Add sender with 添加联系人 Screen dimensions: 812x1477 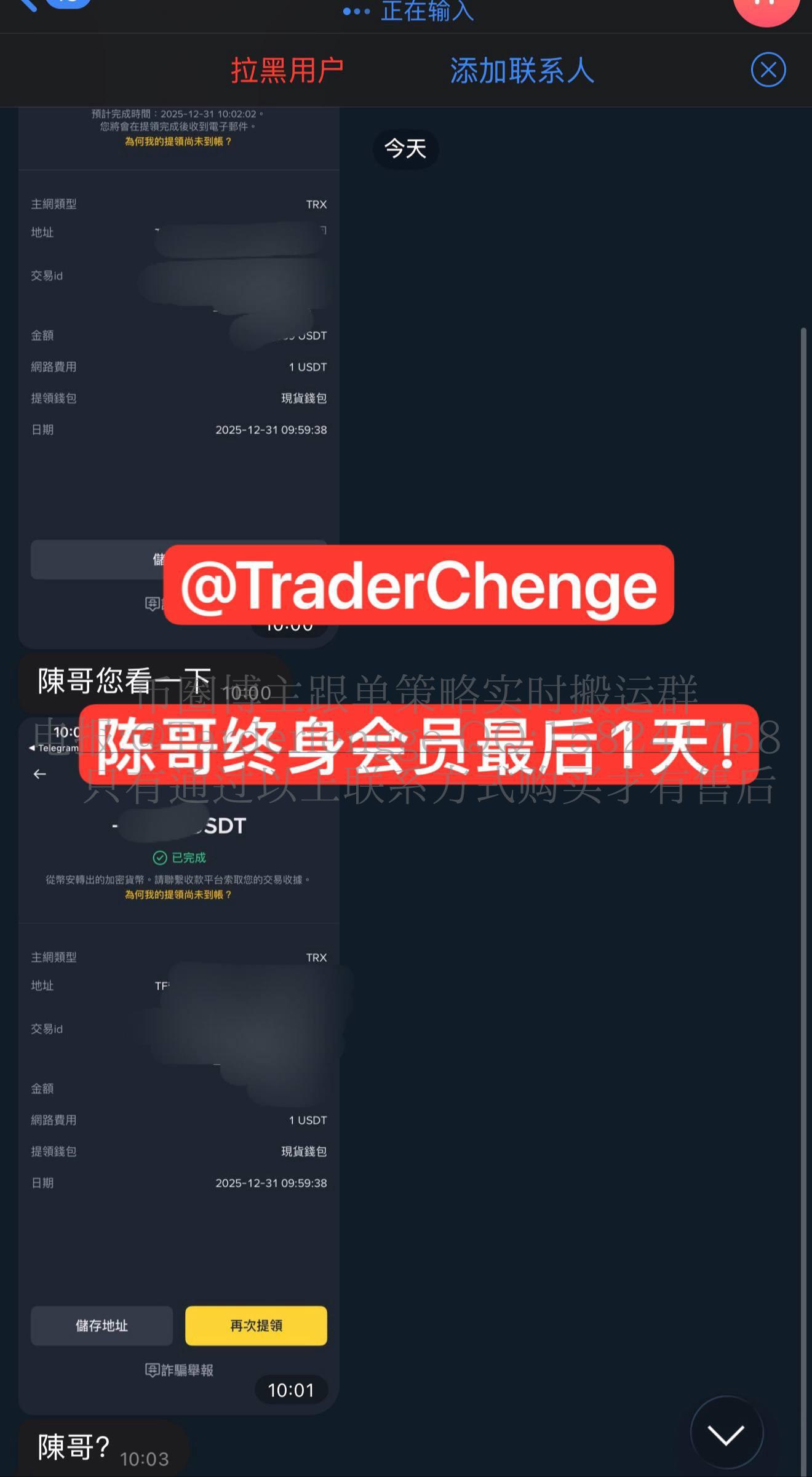(x=522, y=70)
